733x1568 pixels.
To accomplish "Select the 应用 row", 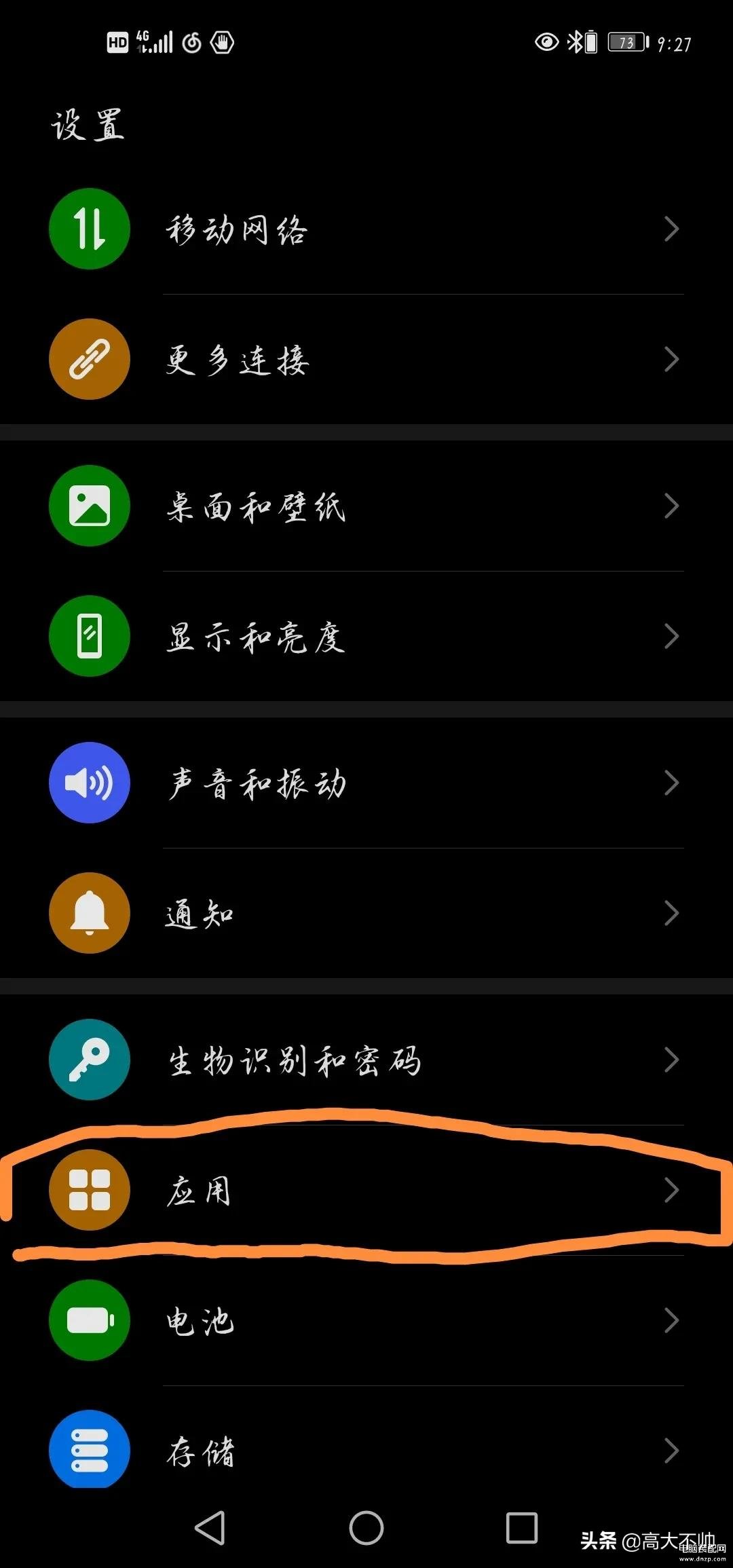I will pyautogui.click(x=366, y=1191).
